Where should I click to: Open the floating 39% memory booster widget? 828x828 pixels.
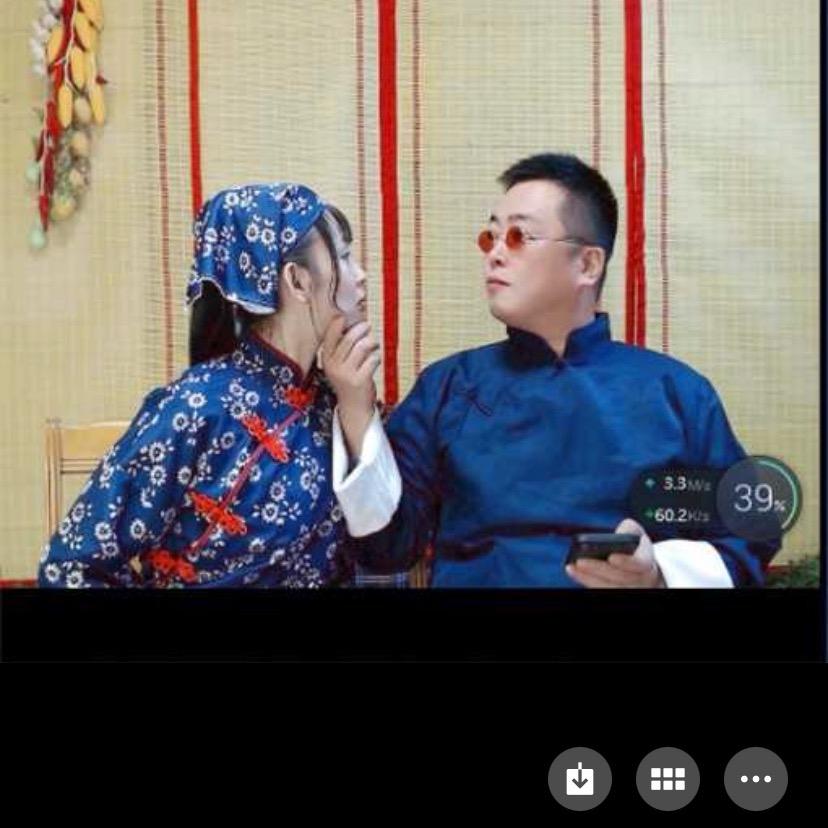pyautogui.click(x=760, y=497)
